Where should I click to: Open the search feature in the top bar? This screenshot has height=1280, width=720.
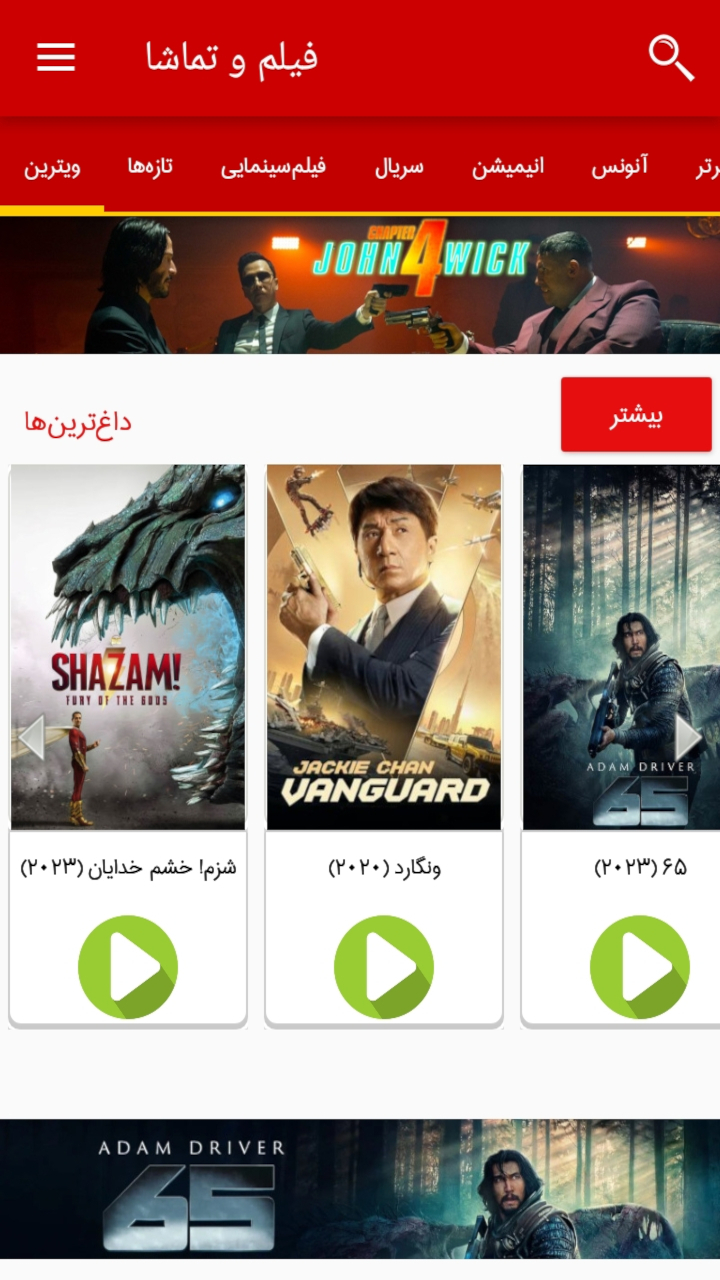pyautogui.click(x=671, y=57)
